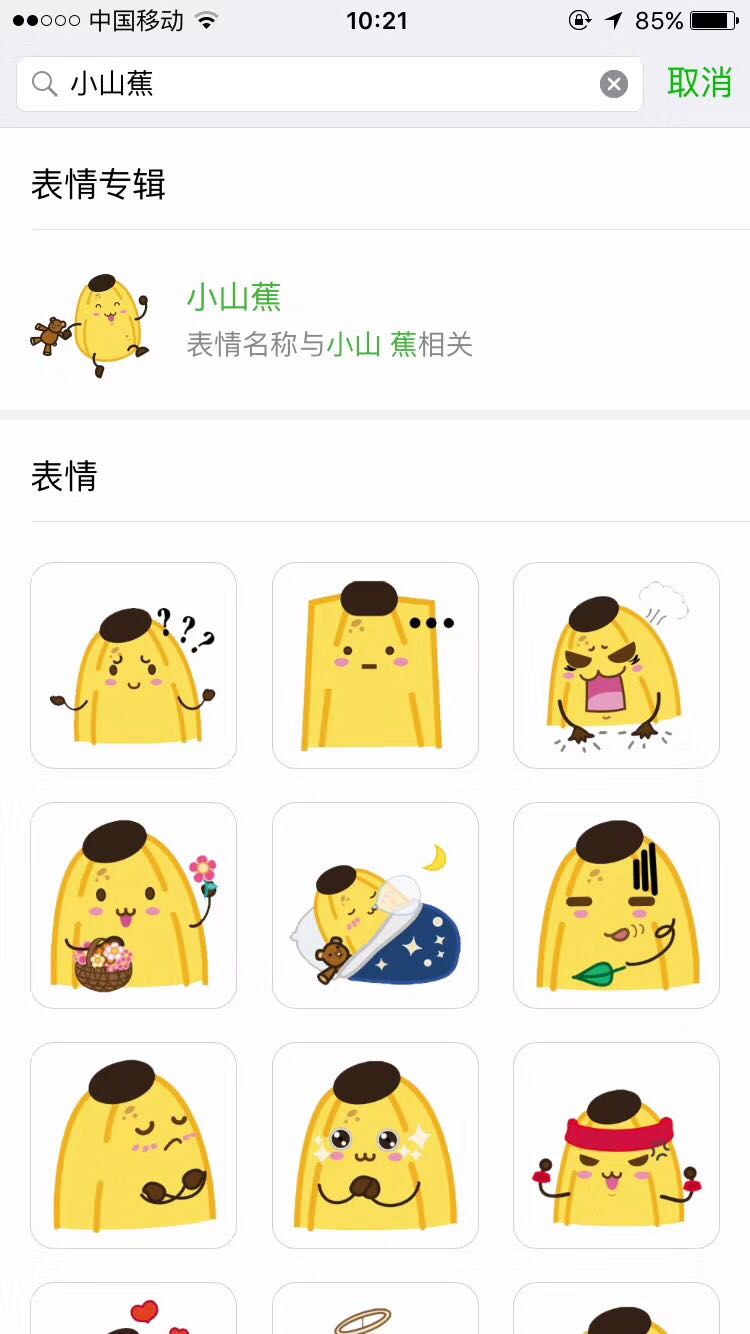Pick the sparkly-eyed pleading banana sticker
The height and width of the screenshot is (1334, 750).
click(375, 1145)
